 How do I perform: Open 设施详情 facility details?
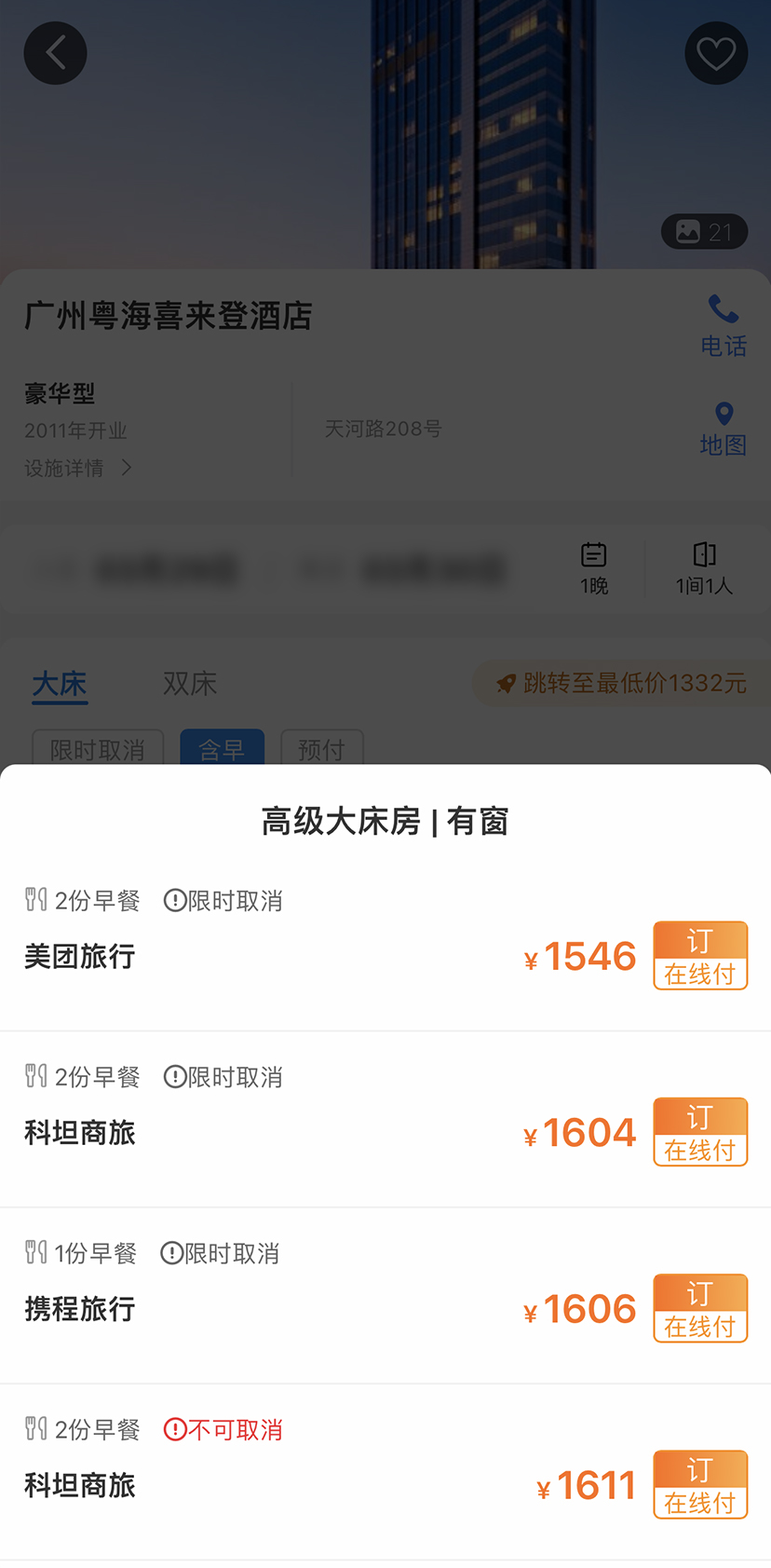(x=78, y=468)
